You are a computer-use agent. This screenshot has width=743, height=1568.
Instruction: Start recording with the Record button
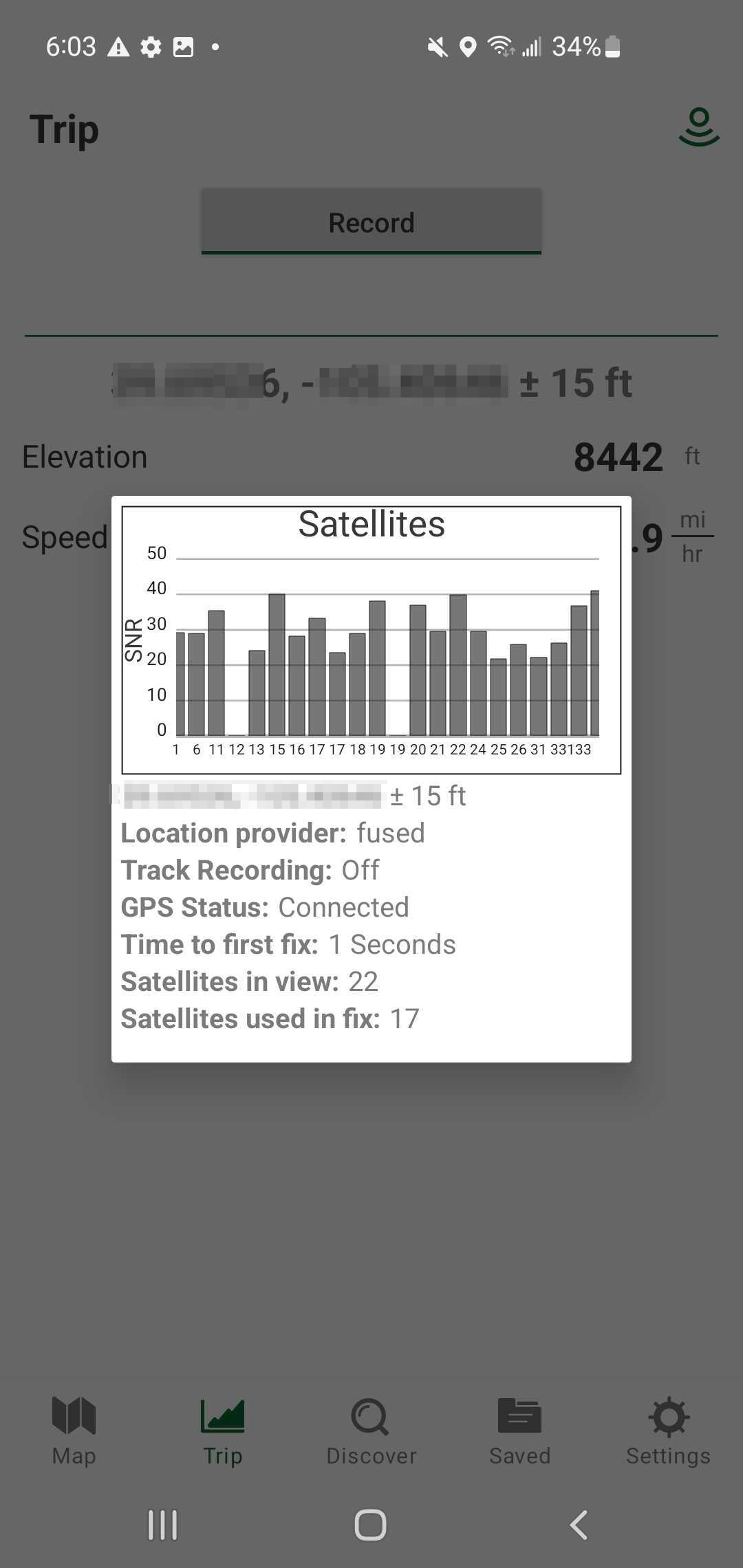(371, 221)
